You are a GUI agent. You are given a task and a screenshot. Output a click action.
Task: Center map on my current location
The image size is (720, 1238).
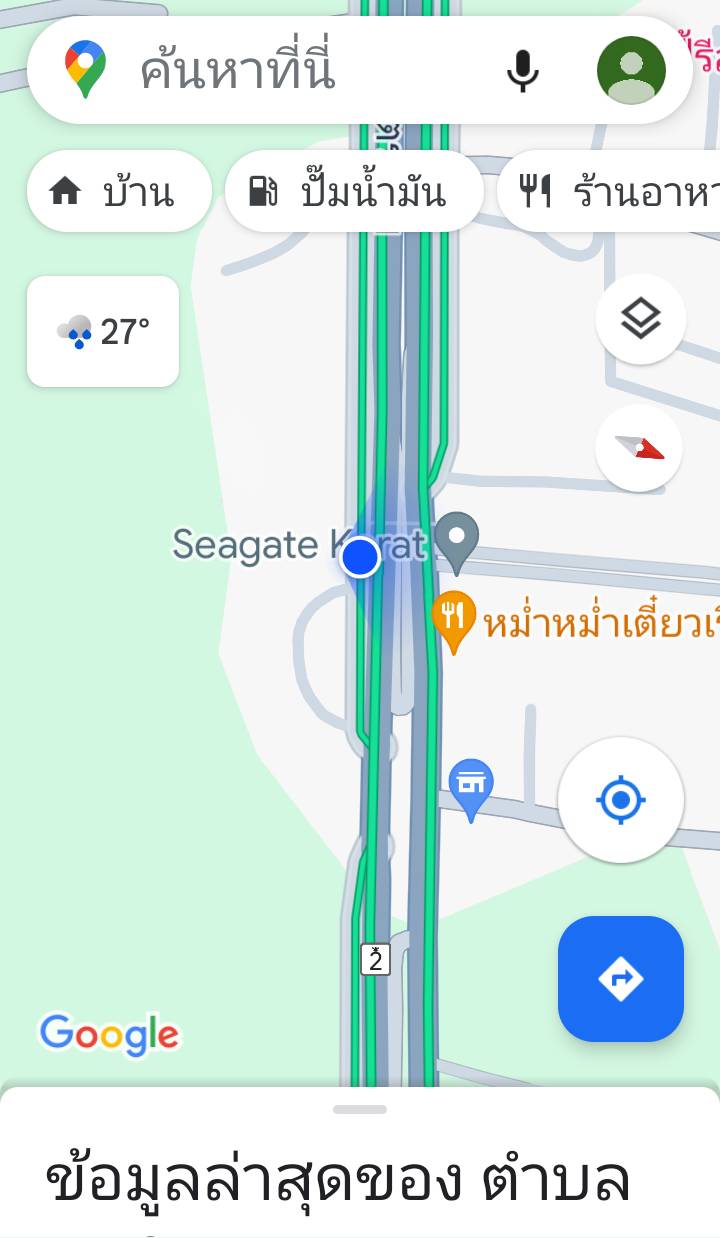point(621,800)
